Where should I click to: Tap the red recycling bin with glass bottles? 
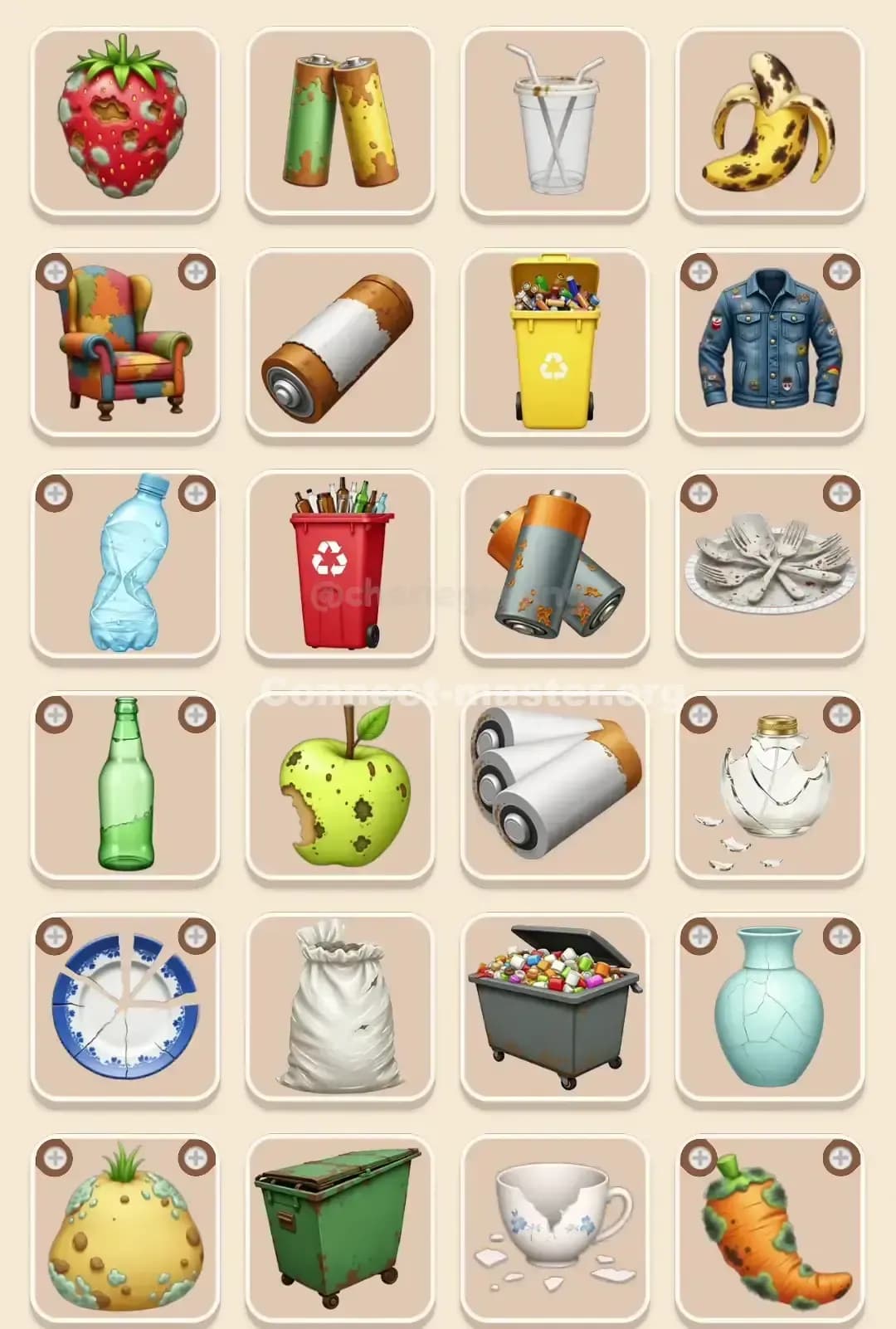point(340,564)
